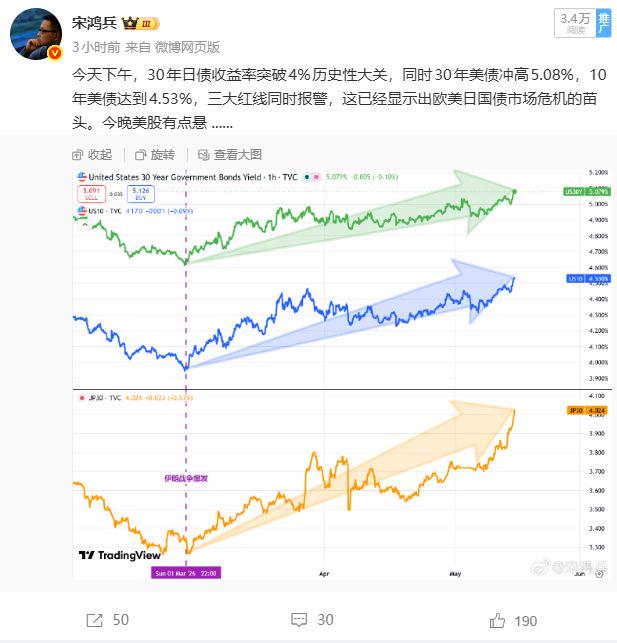The width and height of the screenshot is (617, 643).
Task: Open the comments with 30 replies
Action: (x=312, y=620)
